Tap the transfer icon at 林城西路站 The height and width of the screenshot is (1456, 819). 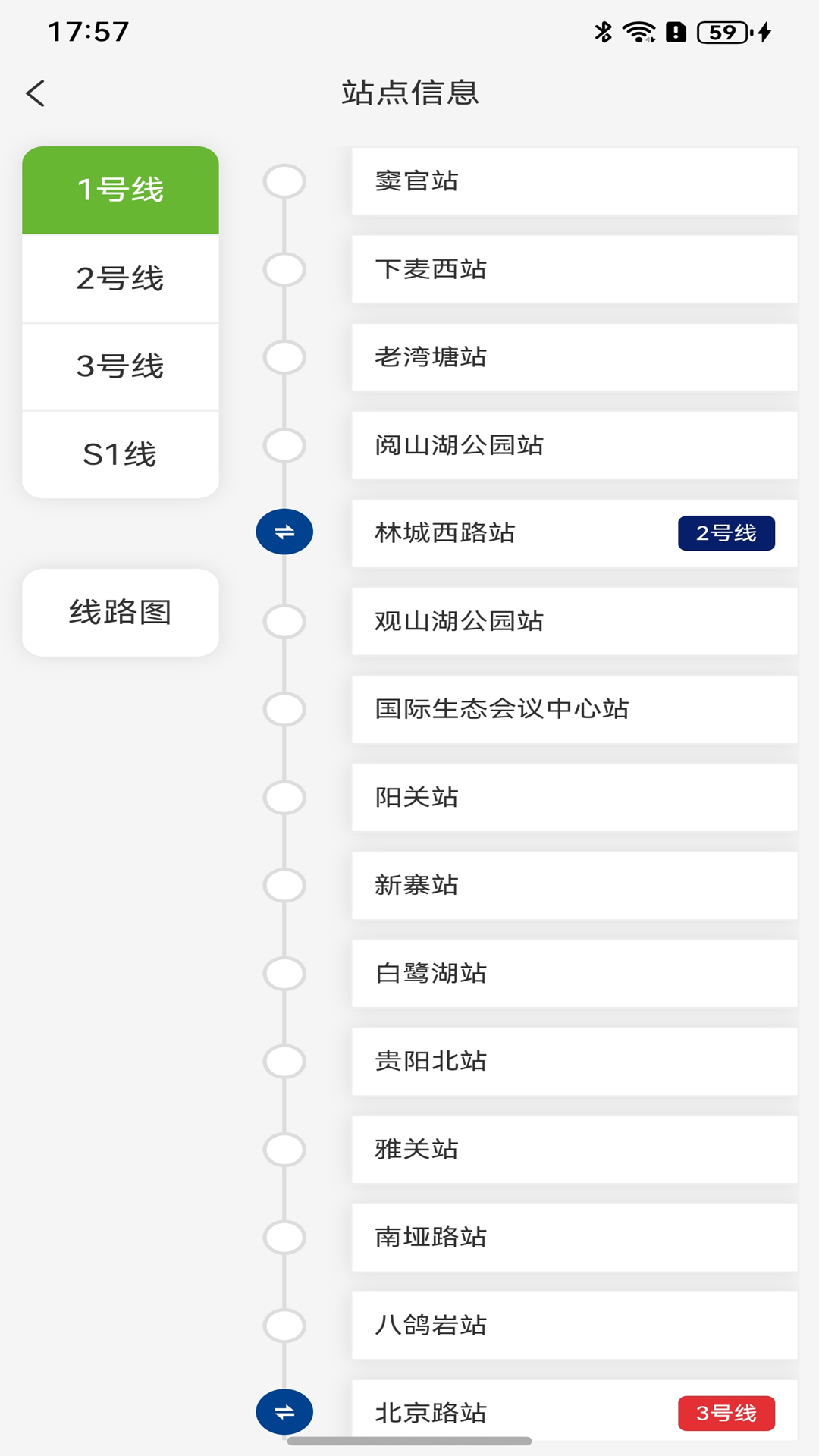coord(284,532)
